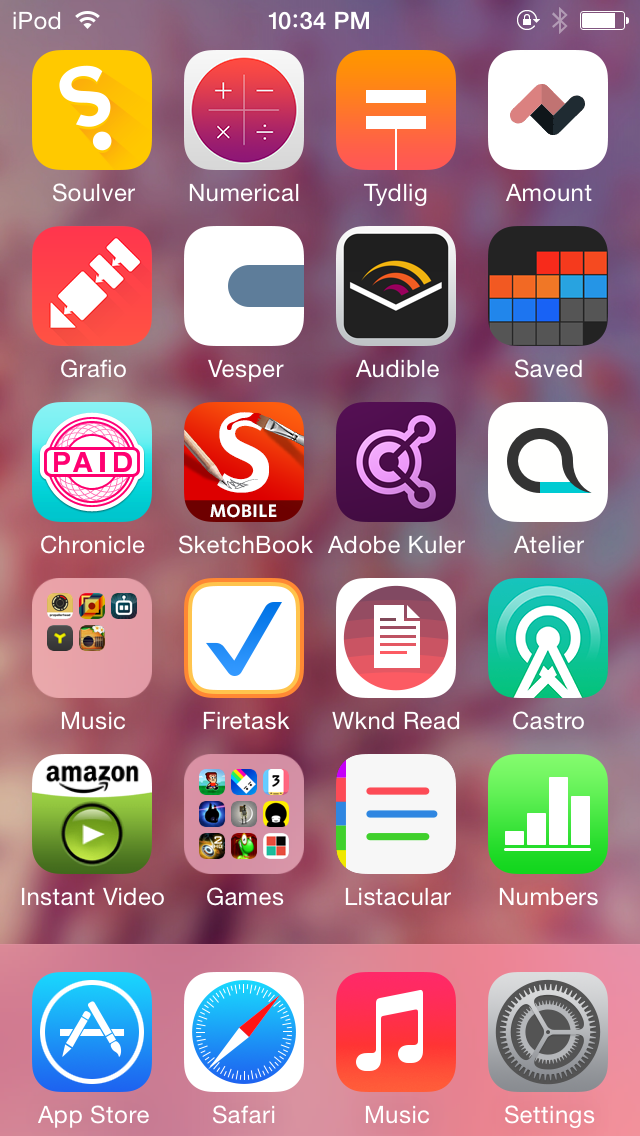
Task: Open the Soulver app
Action: tap(92, 110)
